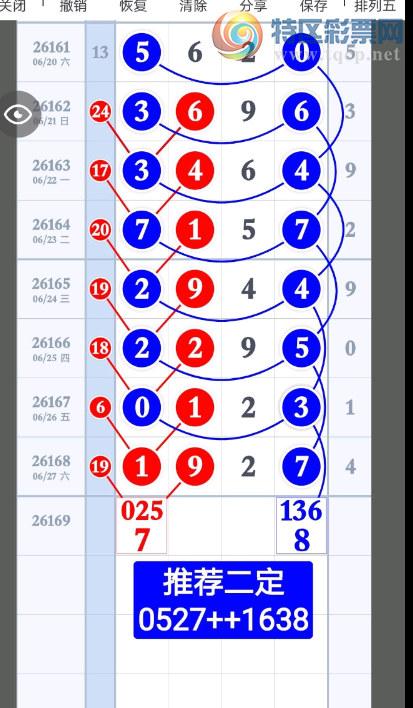
Task: Open the 排列五 lottery selector
Action: coord(375,6)
